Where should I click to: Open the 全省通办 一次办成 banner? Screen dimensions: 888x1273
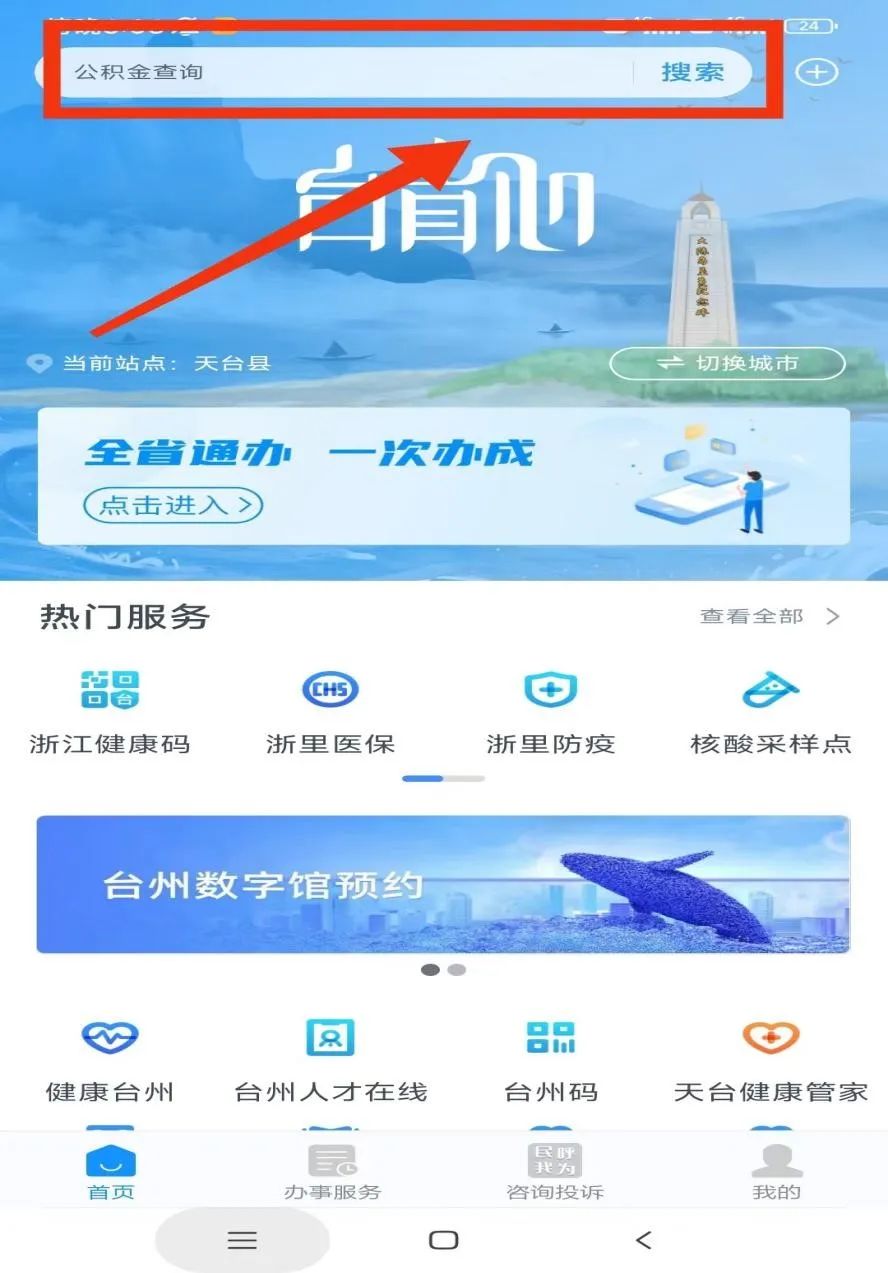pyautogui.click(x=443, y=476)
